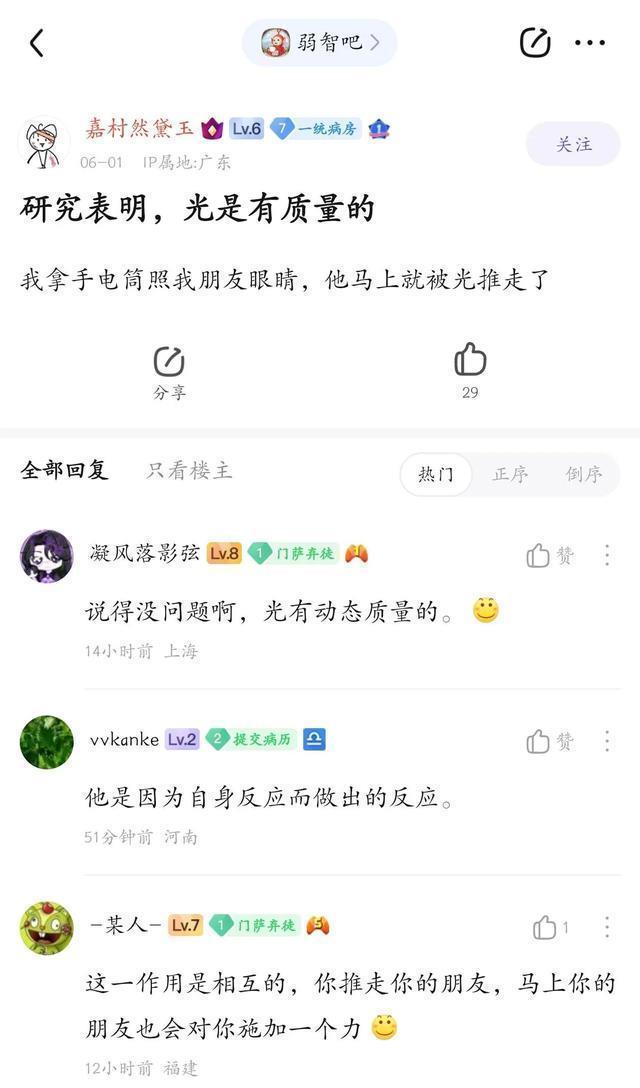The height and width of the screenshot is (1088, 640).
Task: Share this post via 分享
Action: [x=169, y=371]
